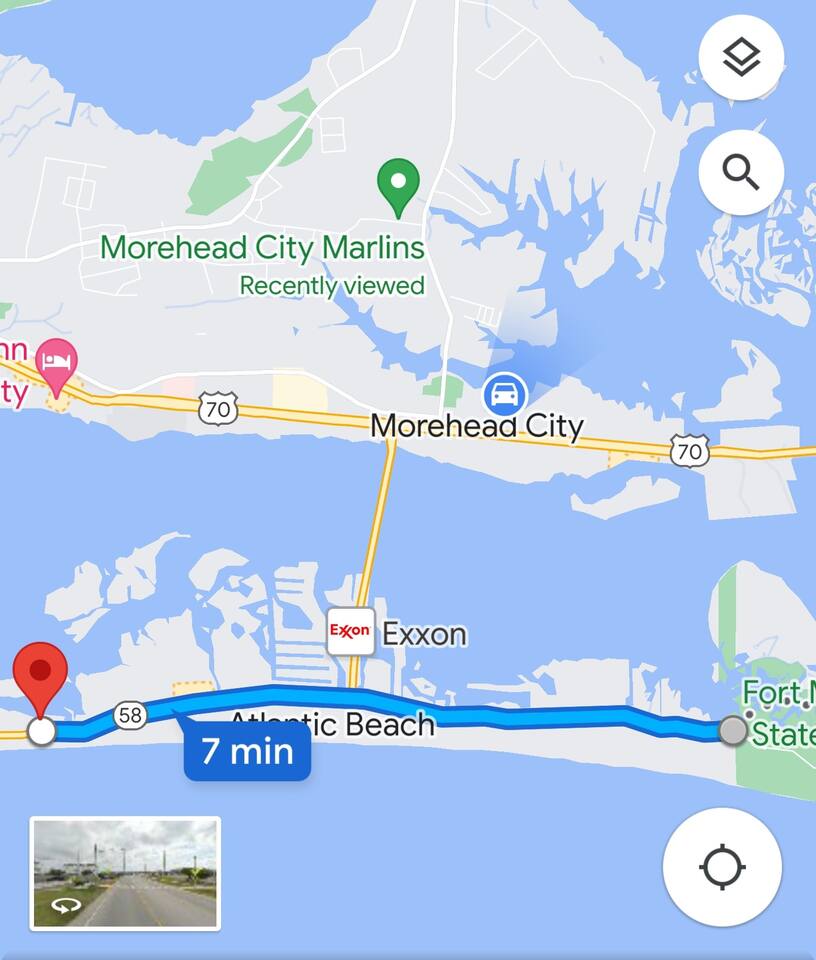The image size is (816, 960).
Task: Open the Street View thumbnail
Action: point(125,873)
